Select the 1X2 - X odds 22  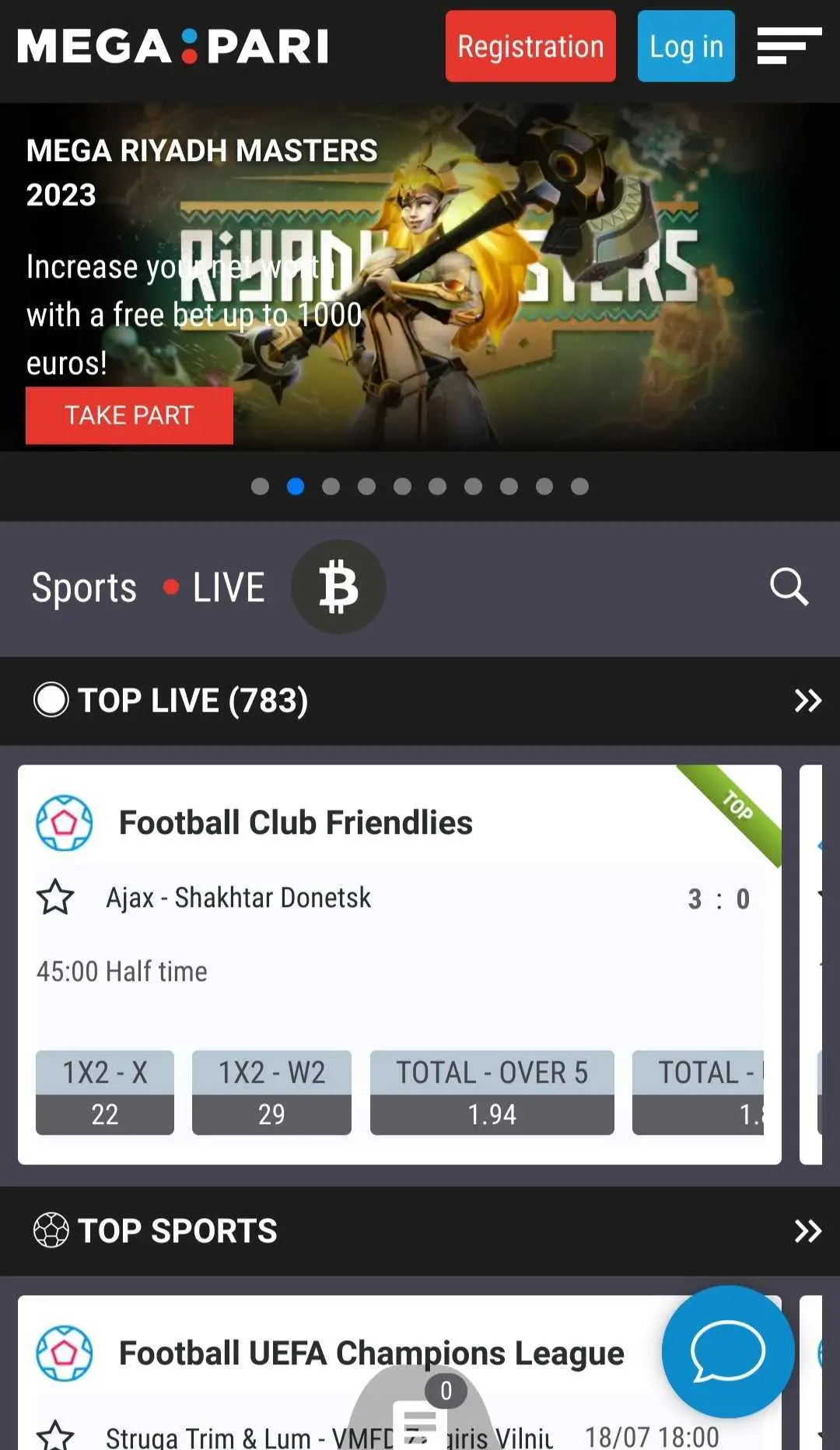(x=105, y=1093)
